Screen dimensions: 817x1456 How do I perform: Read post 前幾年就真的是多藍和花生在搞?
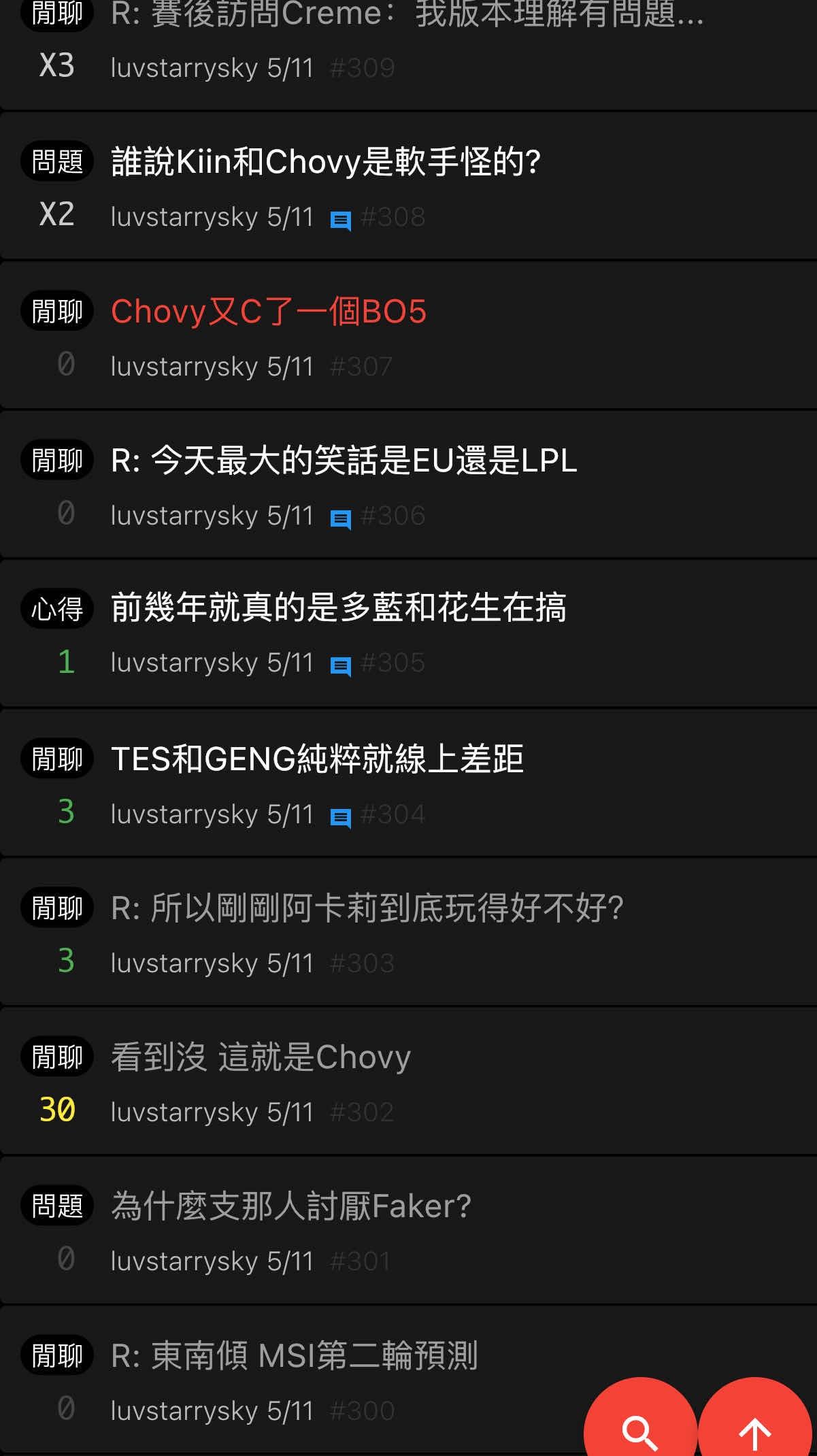338,608
